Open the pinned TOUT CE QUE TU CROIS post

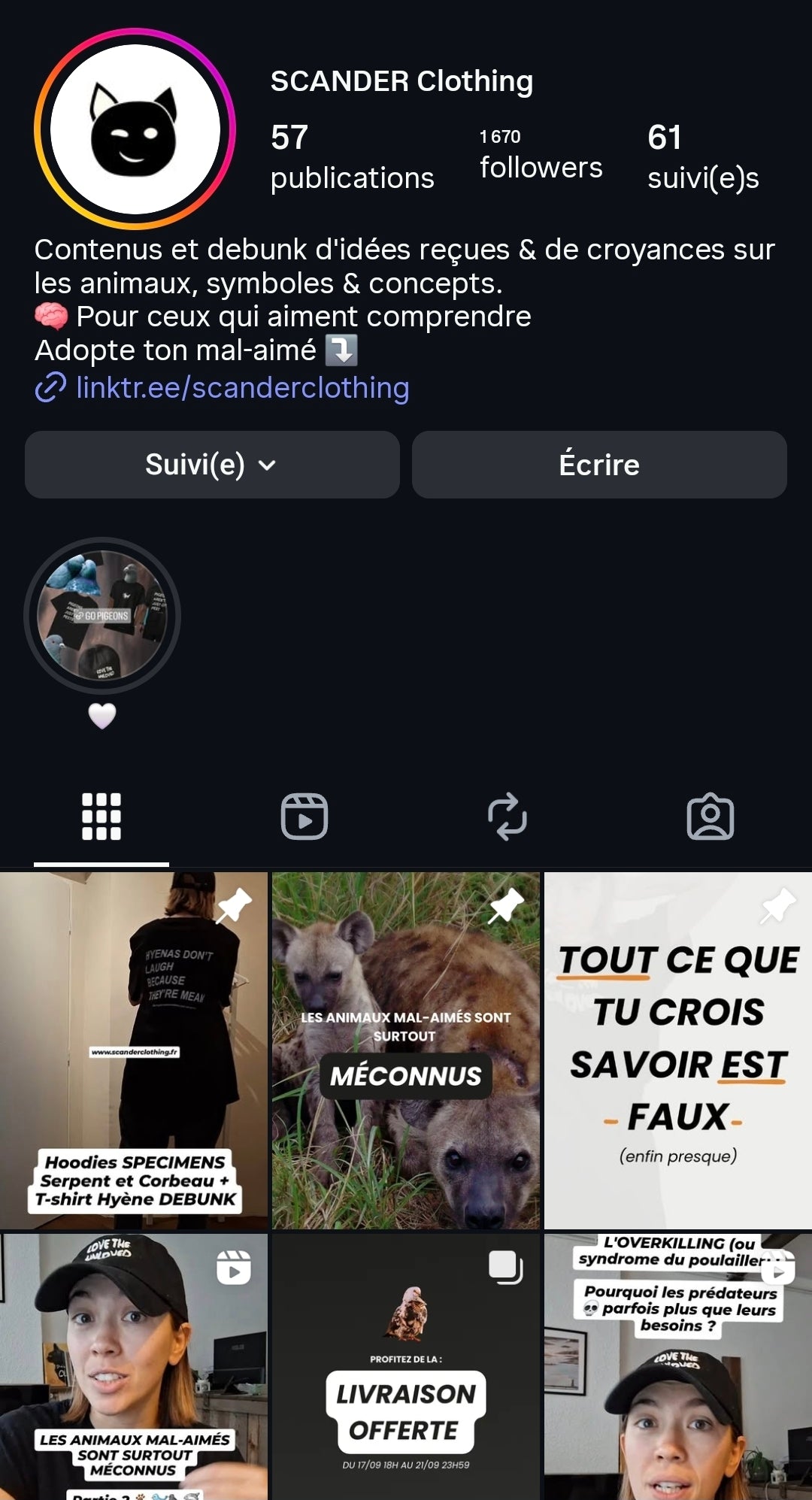(678, 1050)
